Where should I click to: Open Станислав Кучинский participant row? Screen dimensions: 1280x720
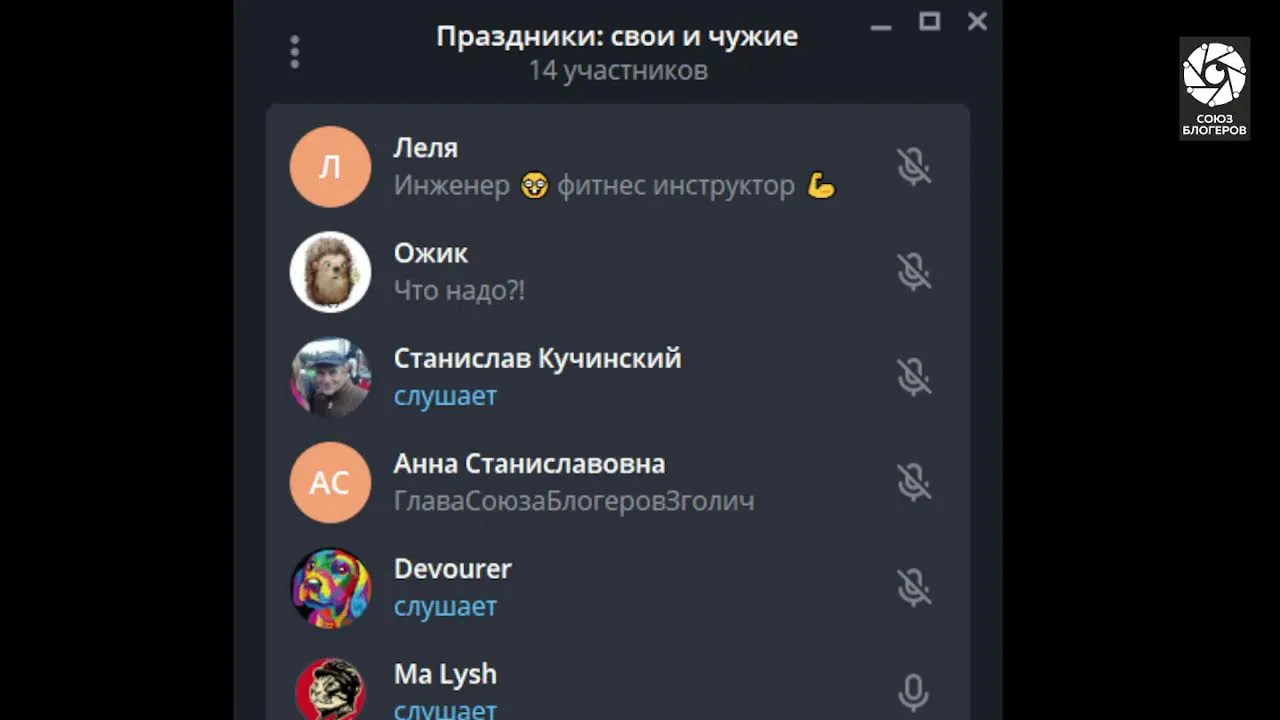(618, 377)
